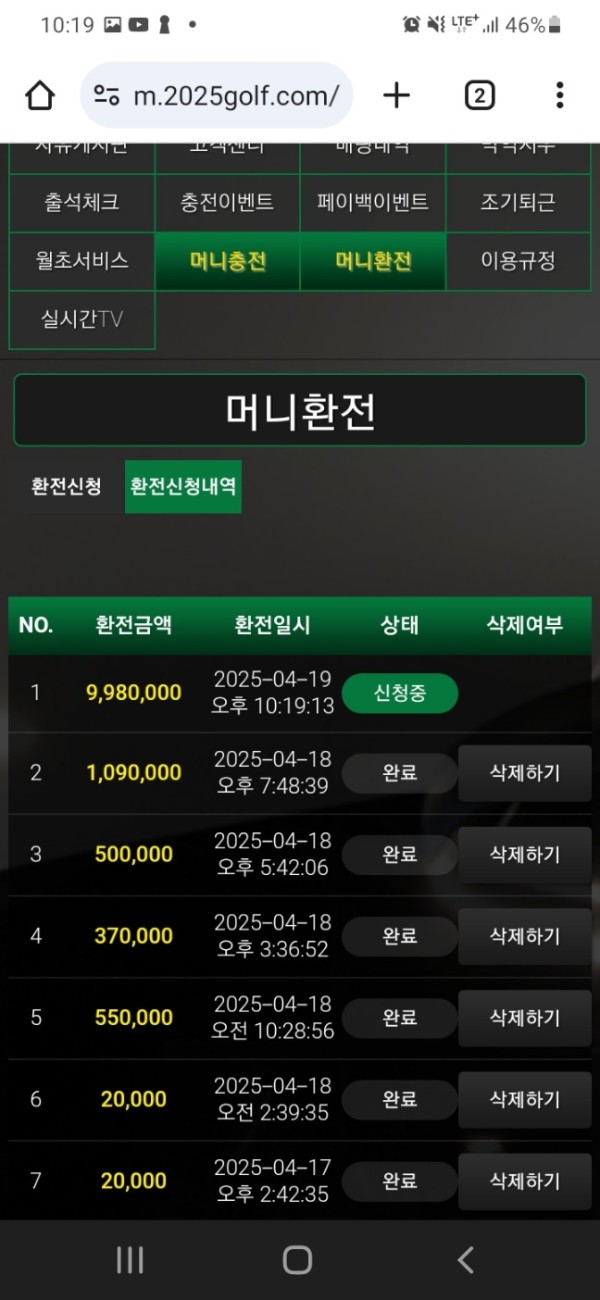Open the 충전이벤트 menu item
Image resolution: width=600 pixels, height=1300 pixels.
coord(227,203)
